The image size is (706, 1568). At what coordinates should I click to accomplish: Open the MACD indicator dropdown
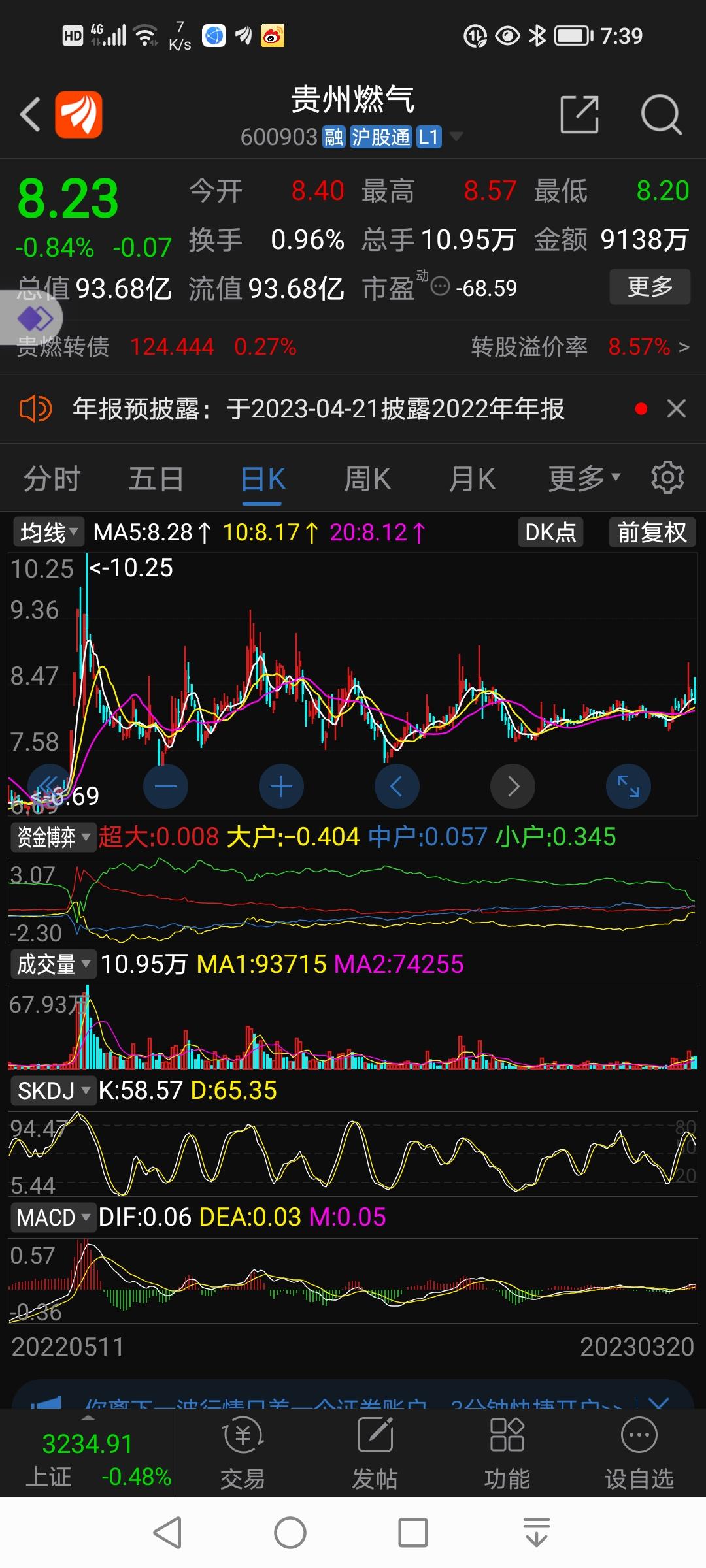[54, 1217]
